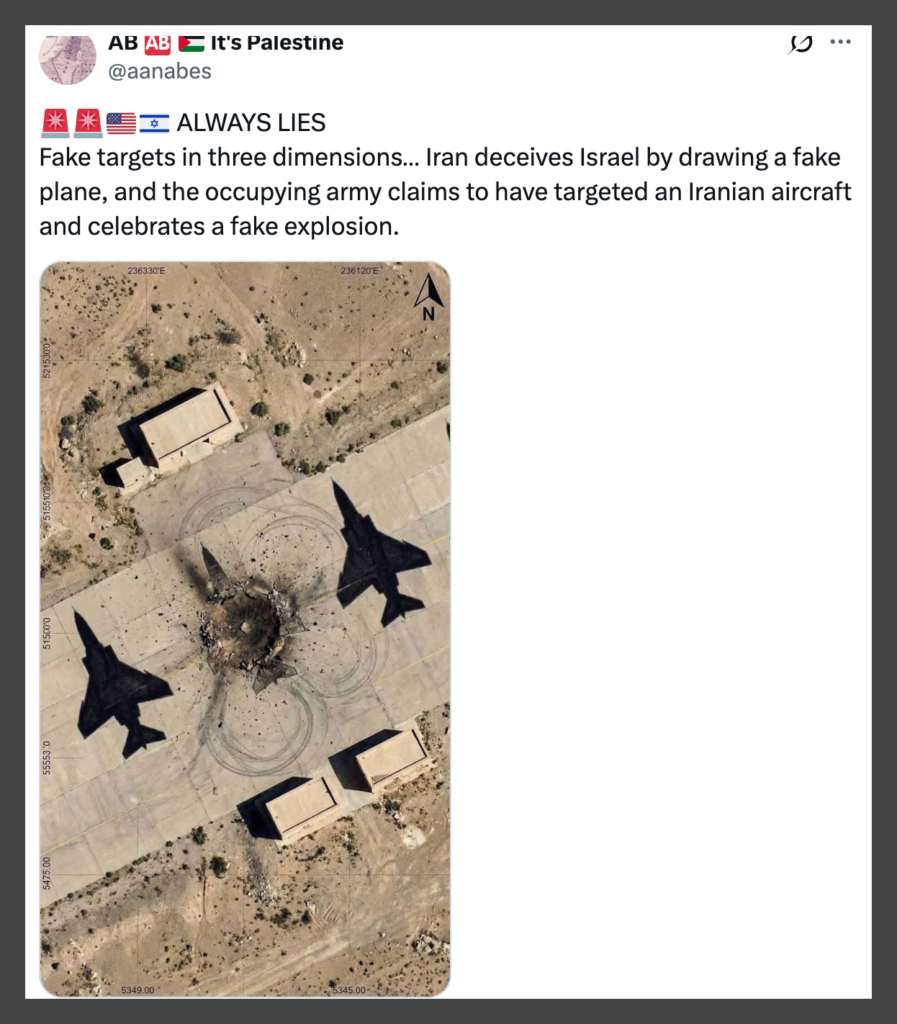Tap the Grok icon beside the overflow menu
Screen dimensions: 897x1024
tap(800, 43)
